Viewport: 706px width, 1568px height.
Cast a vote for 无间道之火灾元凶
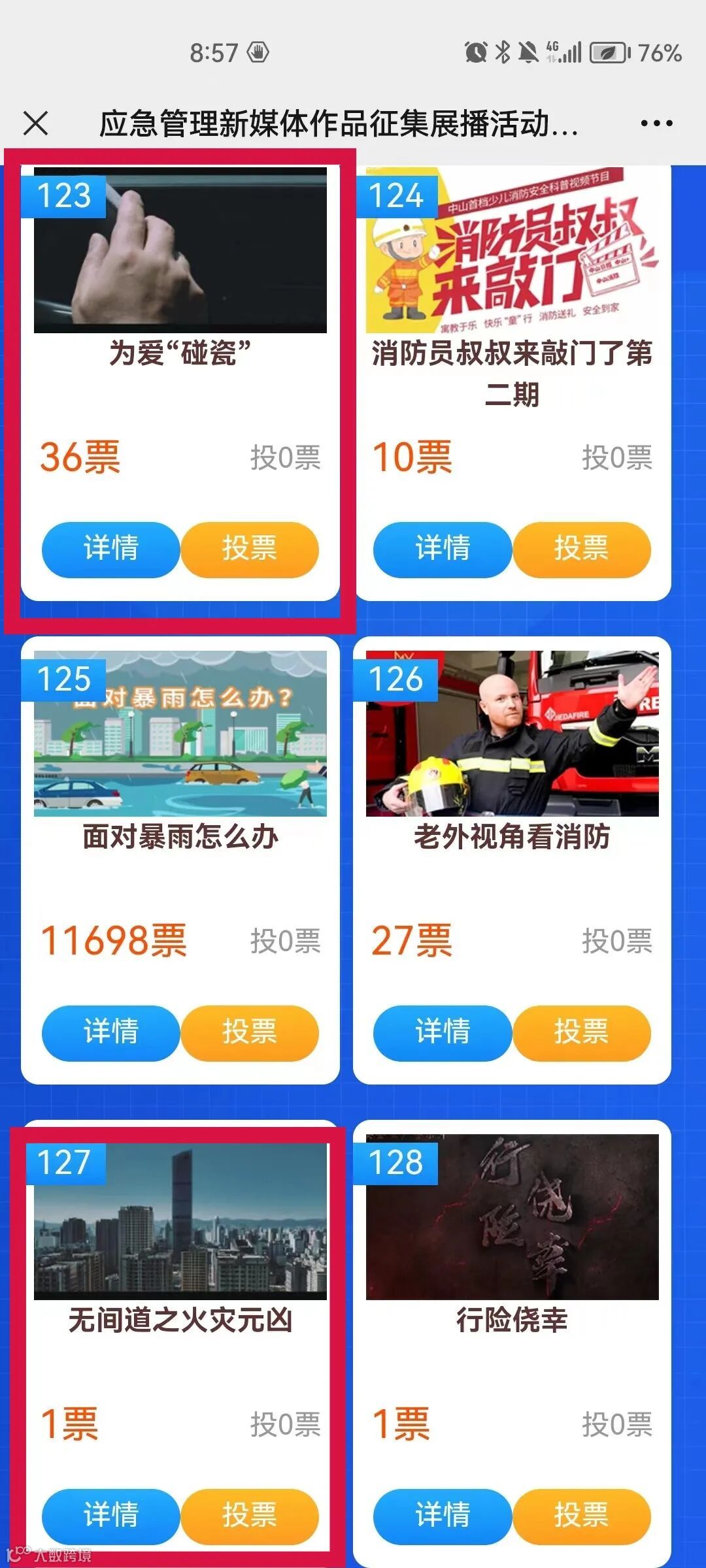(x=250, y=1516)
